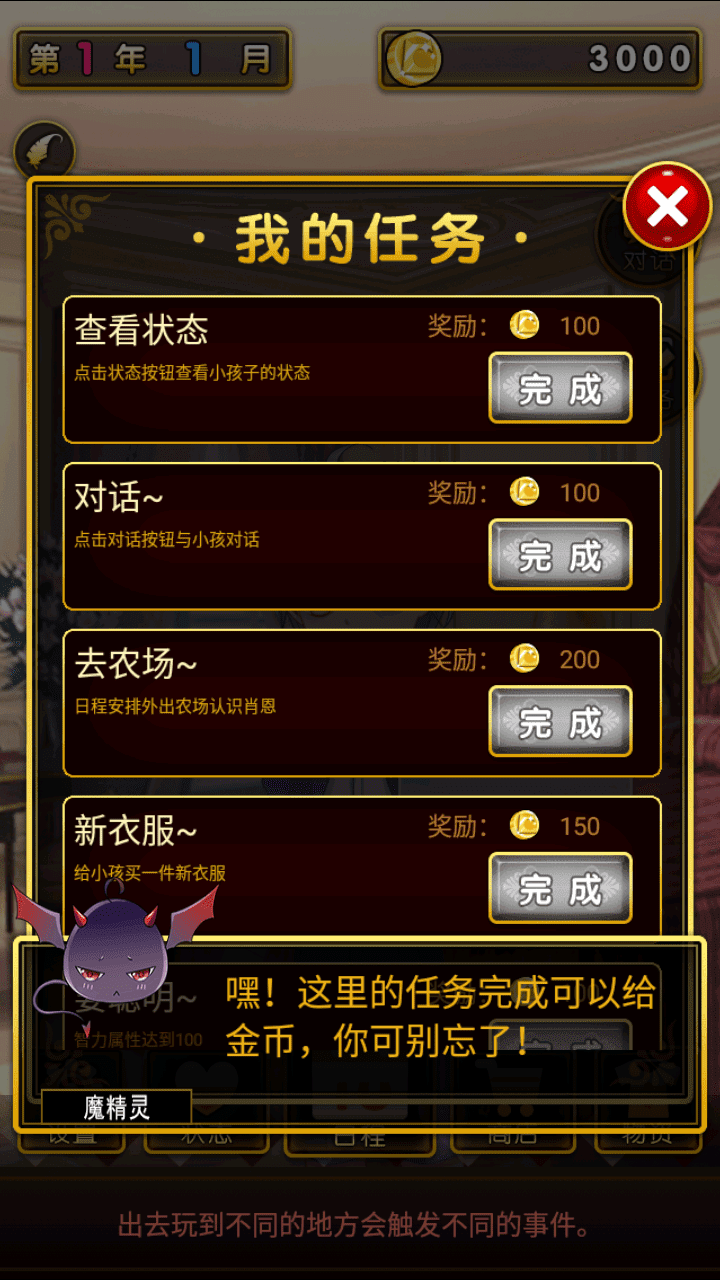Tap 完成 for the 查看状态 task
Screen dimensions: 720x1280
point(560,388)
